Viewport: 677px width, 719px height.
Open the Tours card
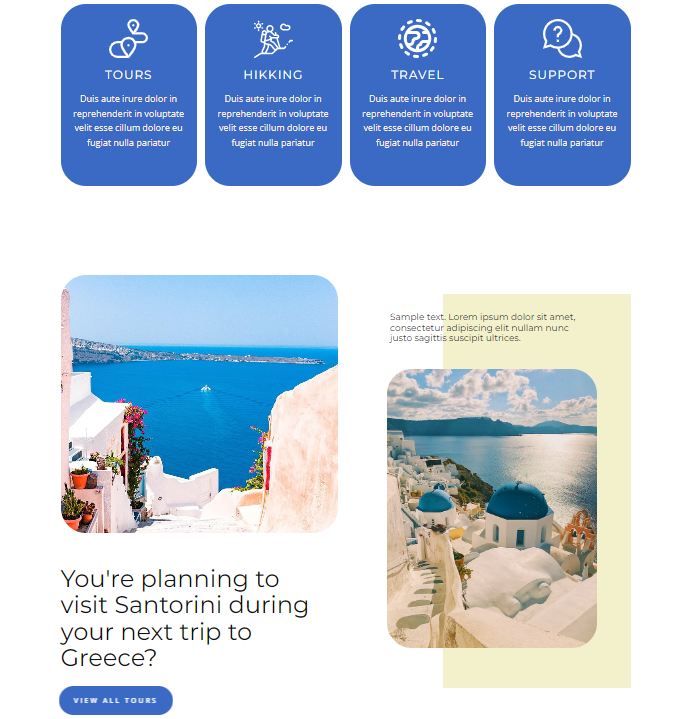[129, 95]
